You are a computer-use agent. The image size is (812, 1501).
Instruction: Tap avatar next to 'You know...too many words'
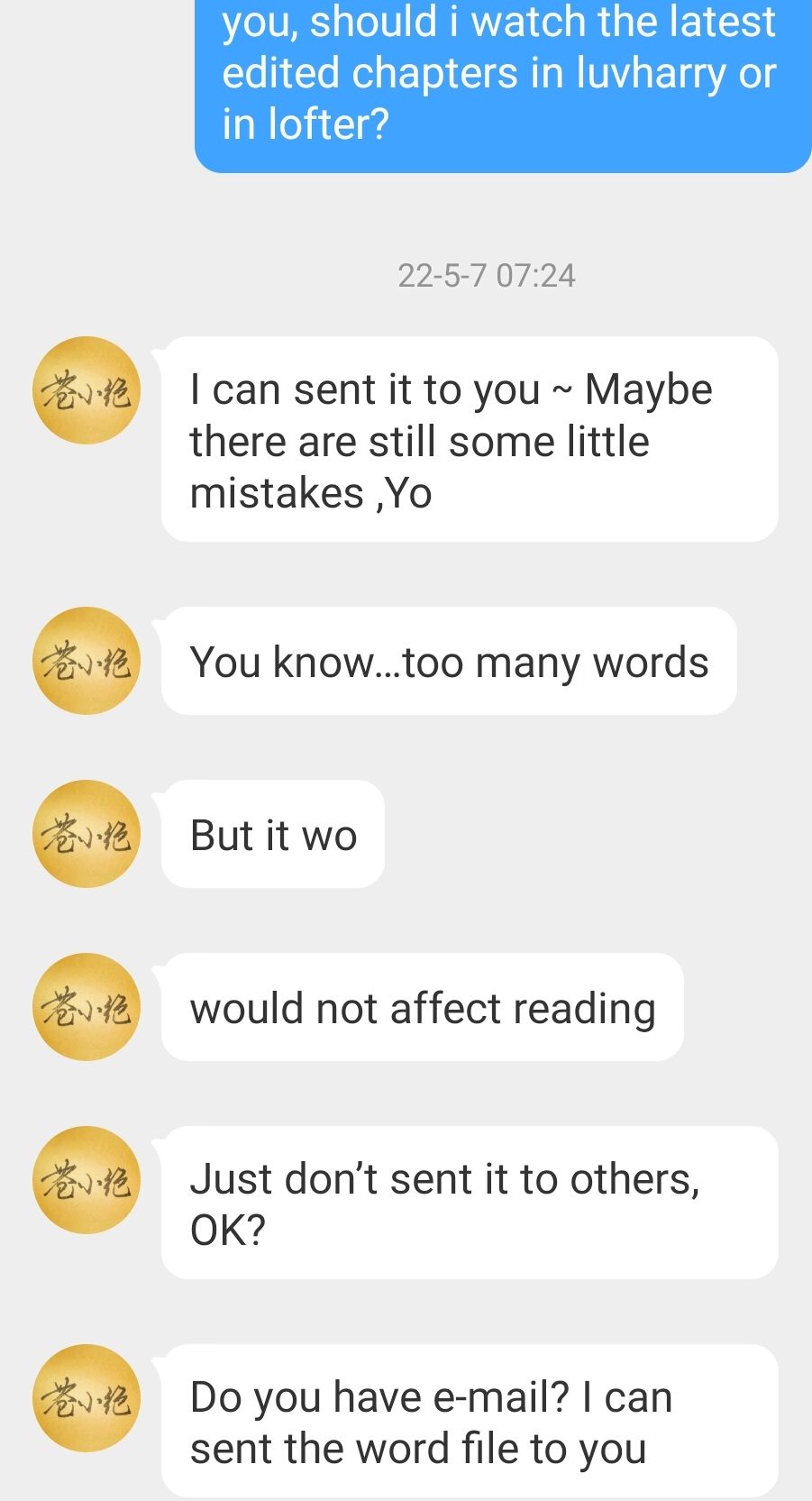(x=87, y=661)
